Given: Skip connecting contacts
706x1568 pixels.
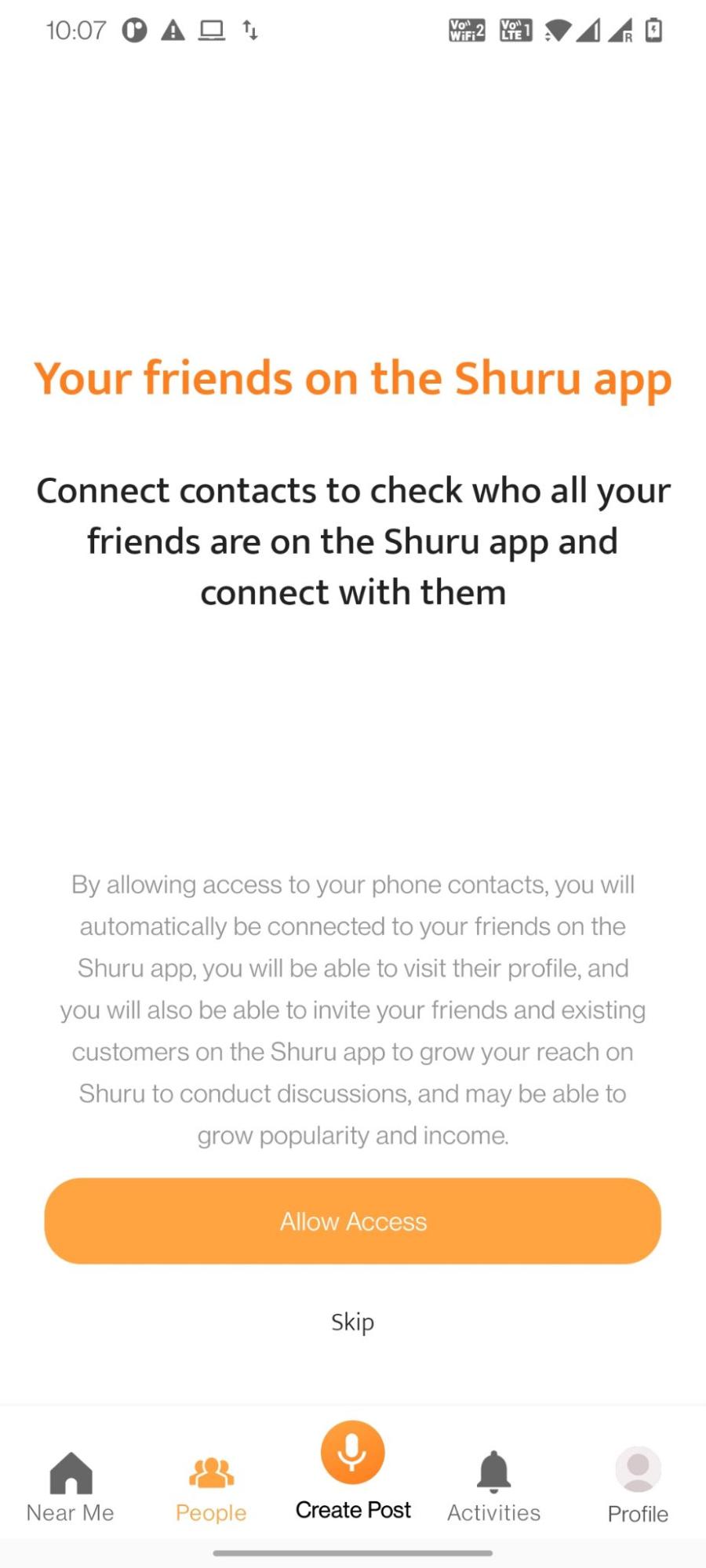Looking at the screenshot, I should click(352, 1322).
